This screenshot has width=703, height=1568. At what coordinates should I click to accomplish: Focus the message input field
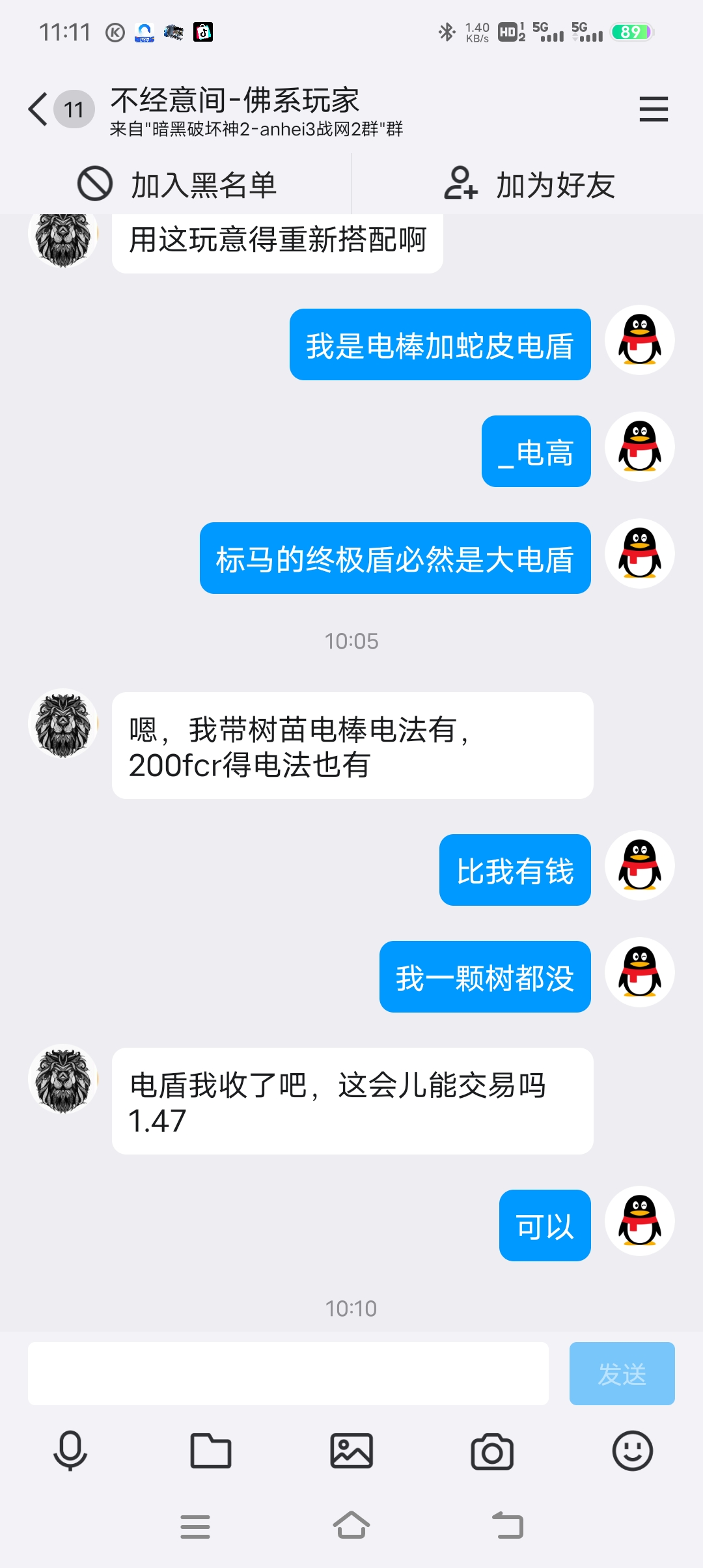coord(288,1374)
